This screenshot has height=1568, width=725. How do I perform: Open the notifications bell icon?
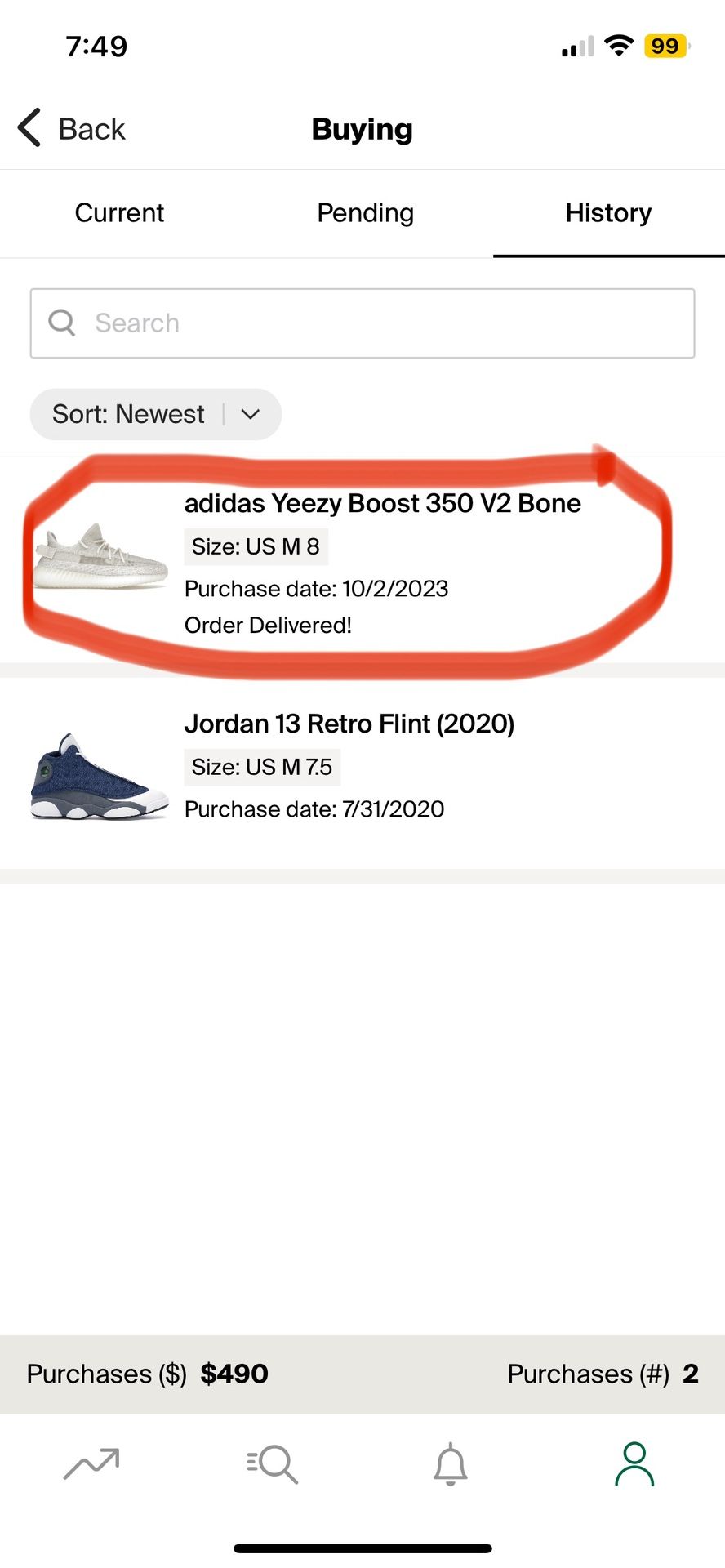(x=451, y=1466)
